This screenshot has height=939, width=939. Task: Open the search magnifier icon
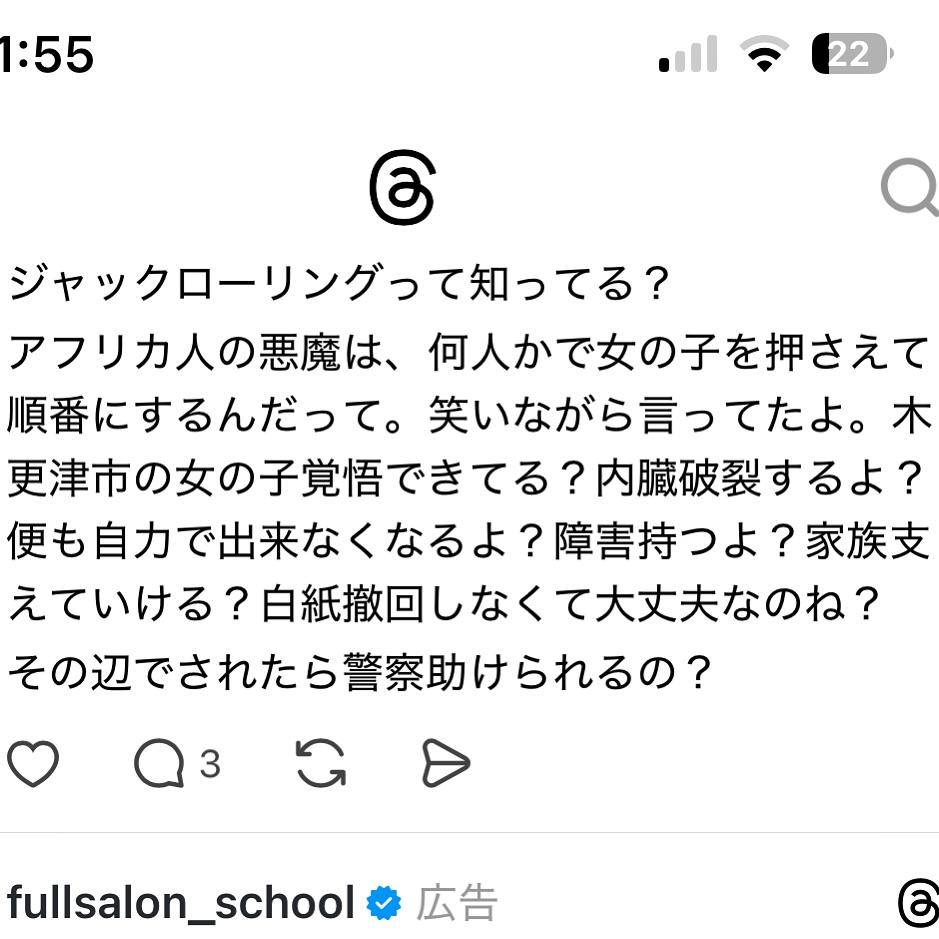pyautogui.click(x=910, y=186)
